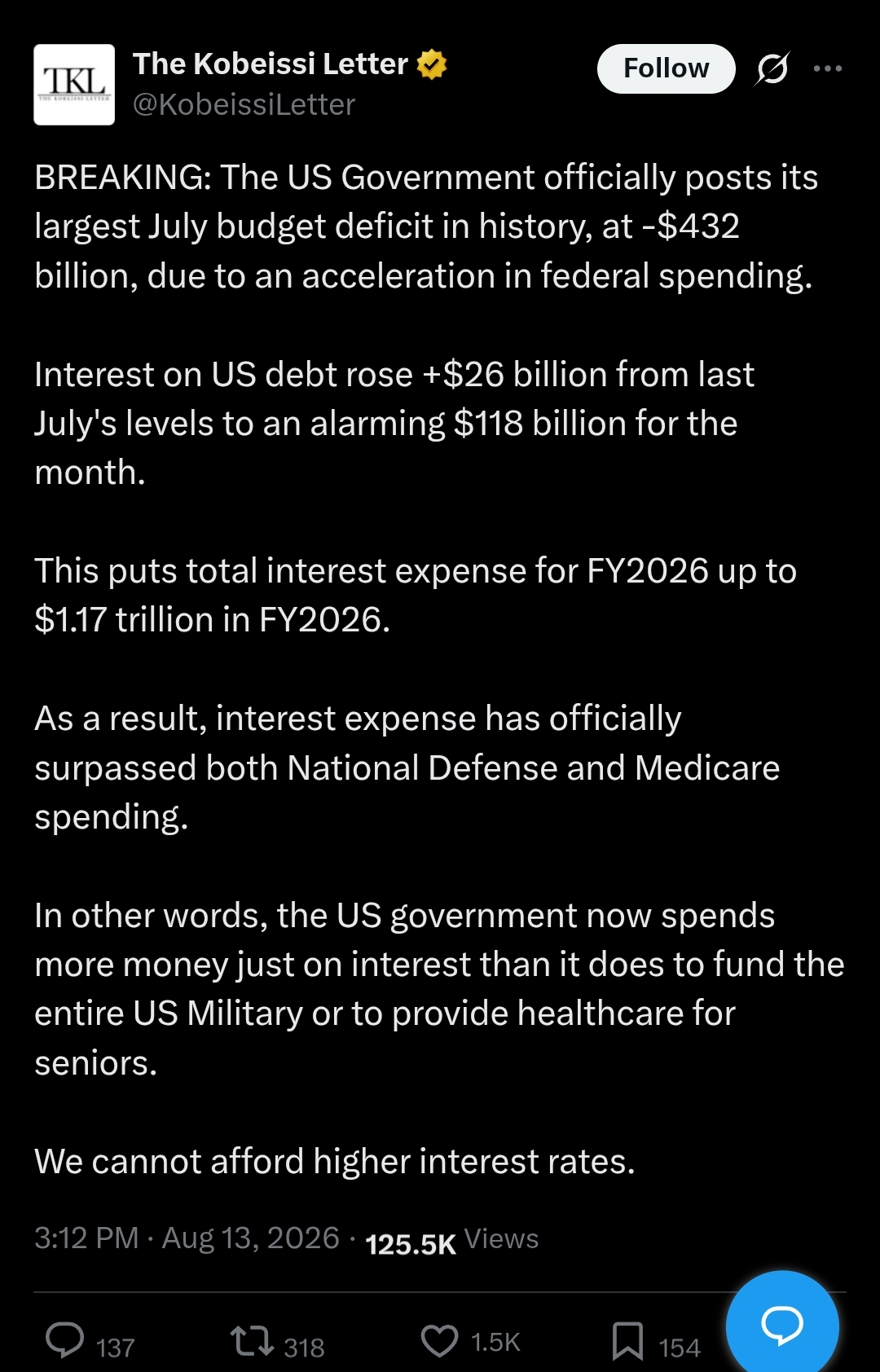The width and height of the screenshot is (880, 1372).
Task: Bookmark this post with 154 bookmarks
Action: pyautogui.click(x=627, y=1340)
